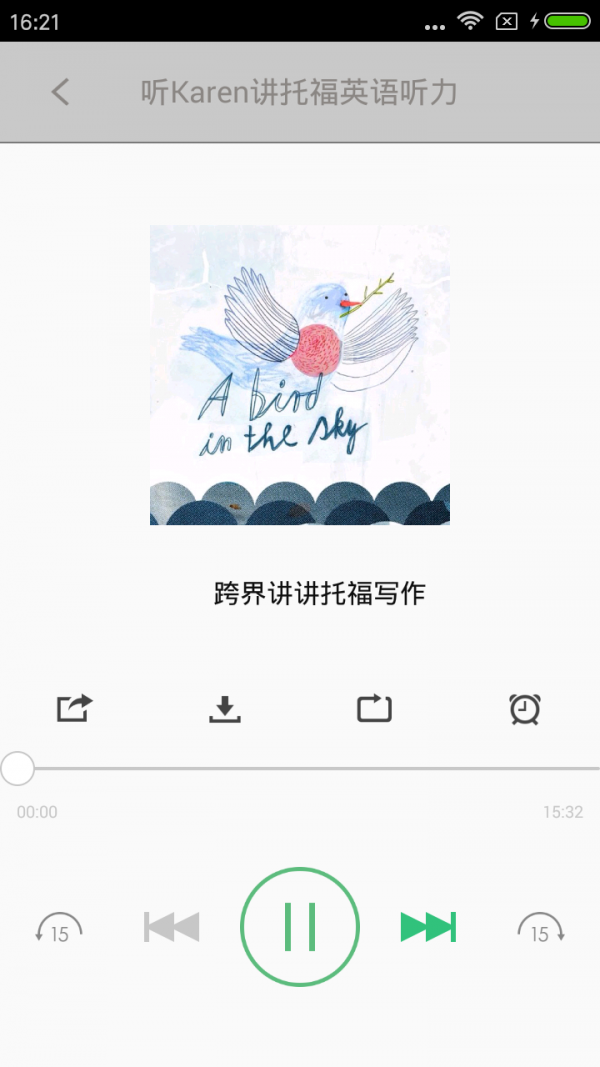
Task: Go back using the header arrow
Action: click(60, 93)
